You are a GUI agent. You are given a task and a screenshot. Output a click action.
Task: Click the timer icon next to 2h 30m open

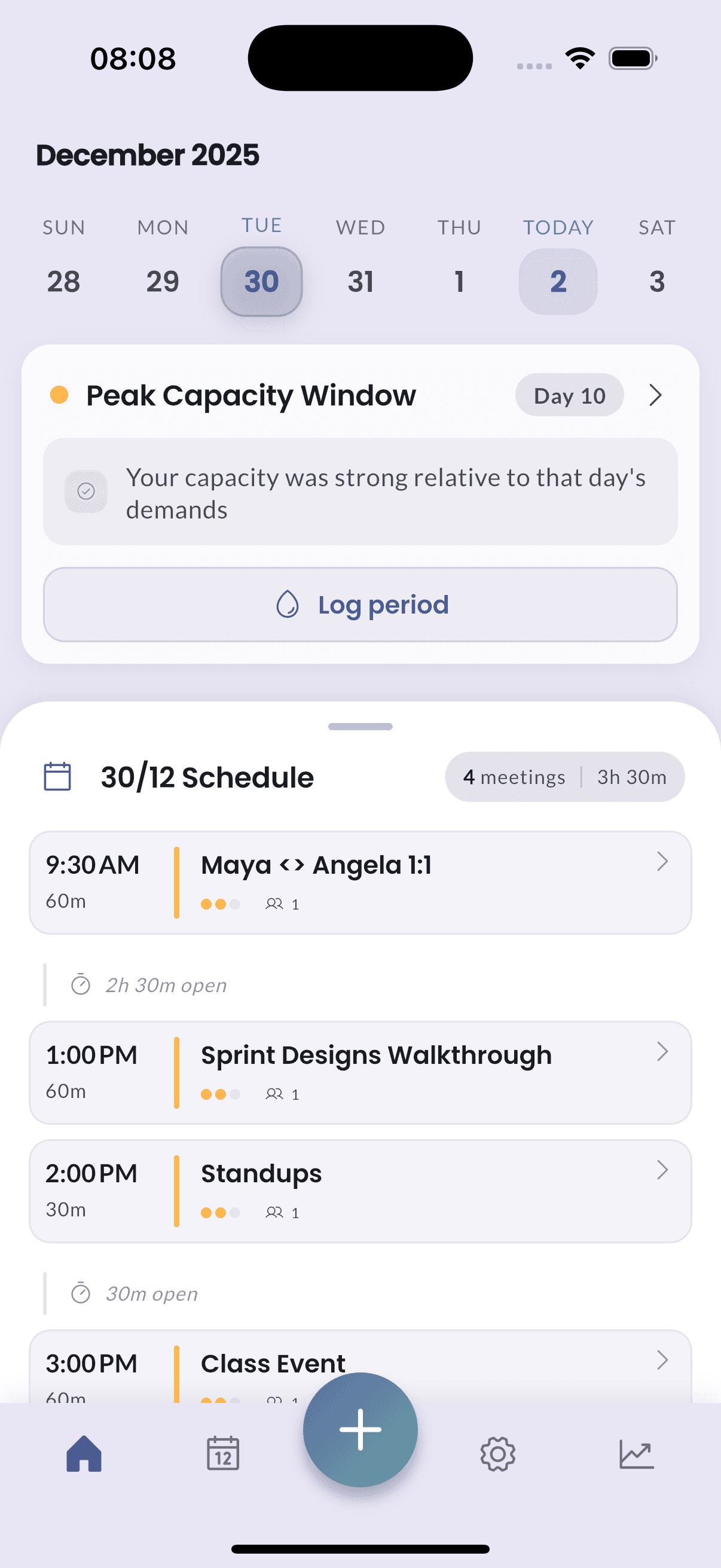(81, 984)
